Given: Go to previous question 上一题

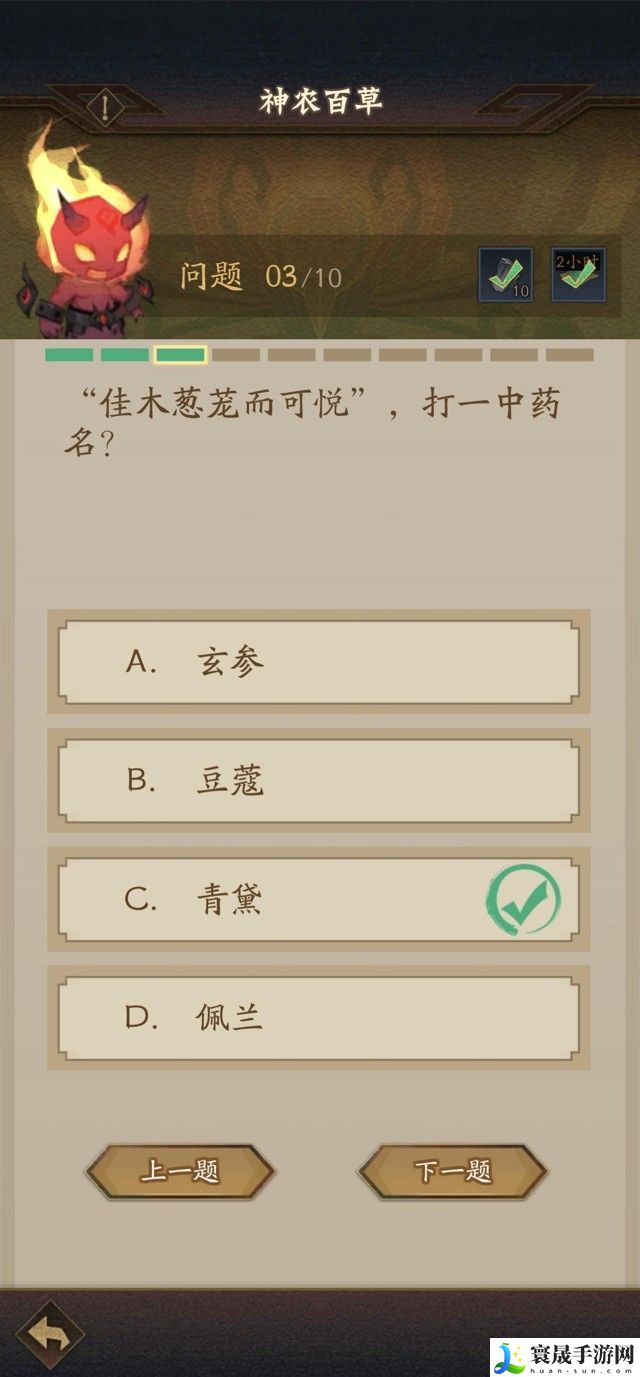Looking at the screenshot, I should click(x=180, y=1171).
